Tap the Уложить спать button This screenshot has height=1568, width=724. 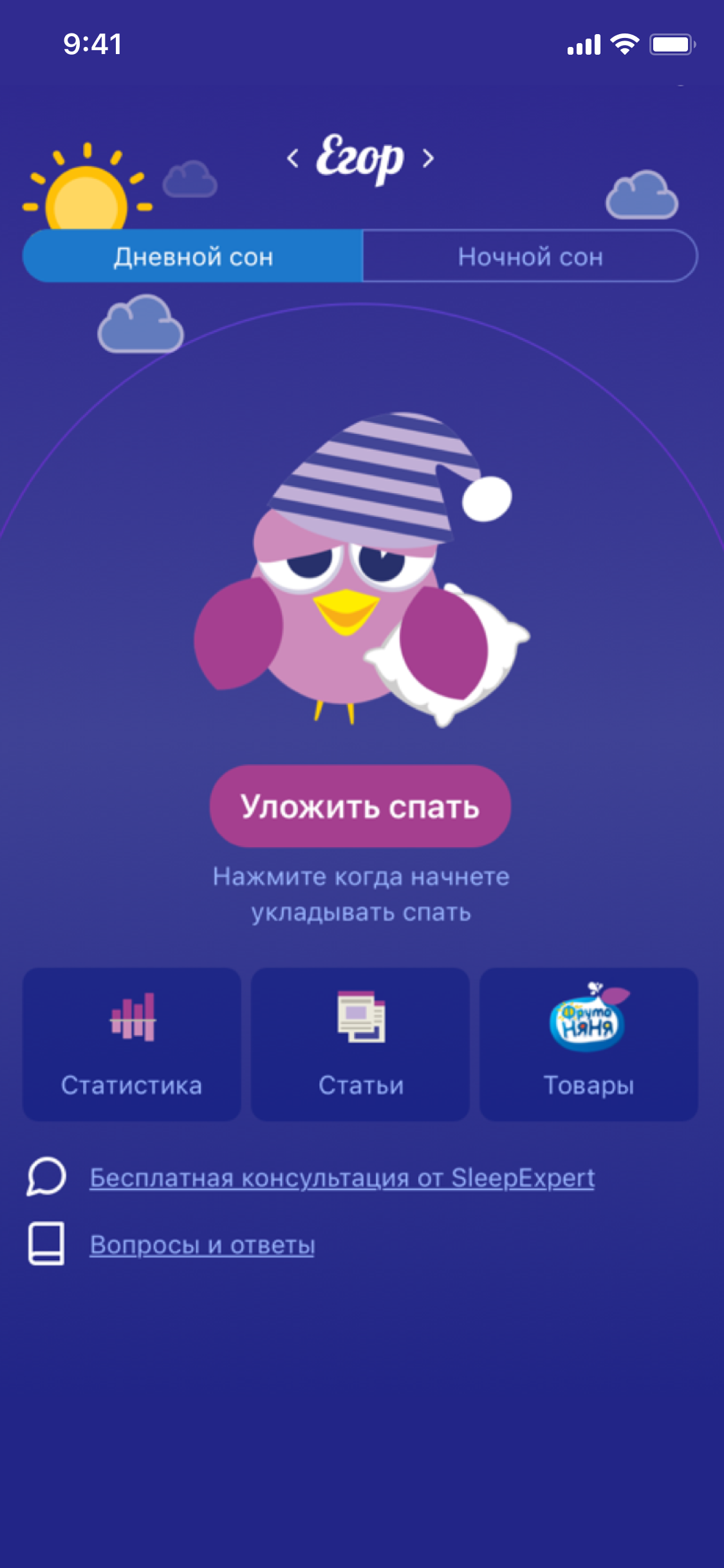pos(360,806)
